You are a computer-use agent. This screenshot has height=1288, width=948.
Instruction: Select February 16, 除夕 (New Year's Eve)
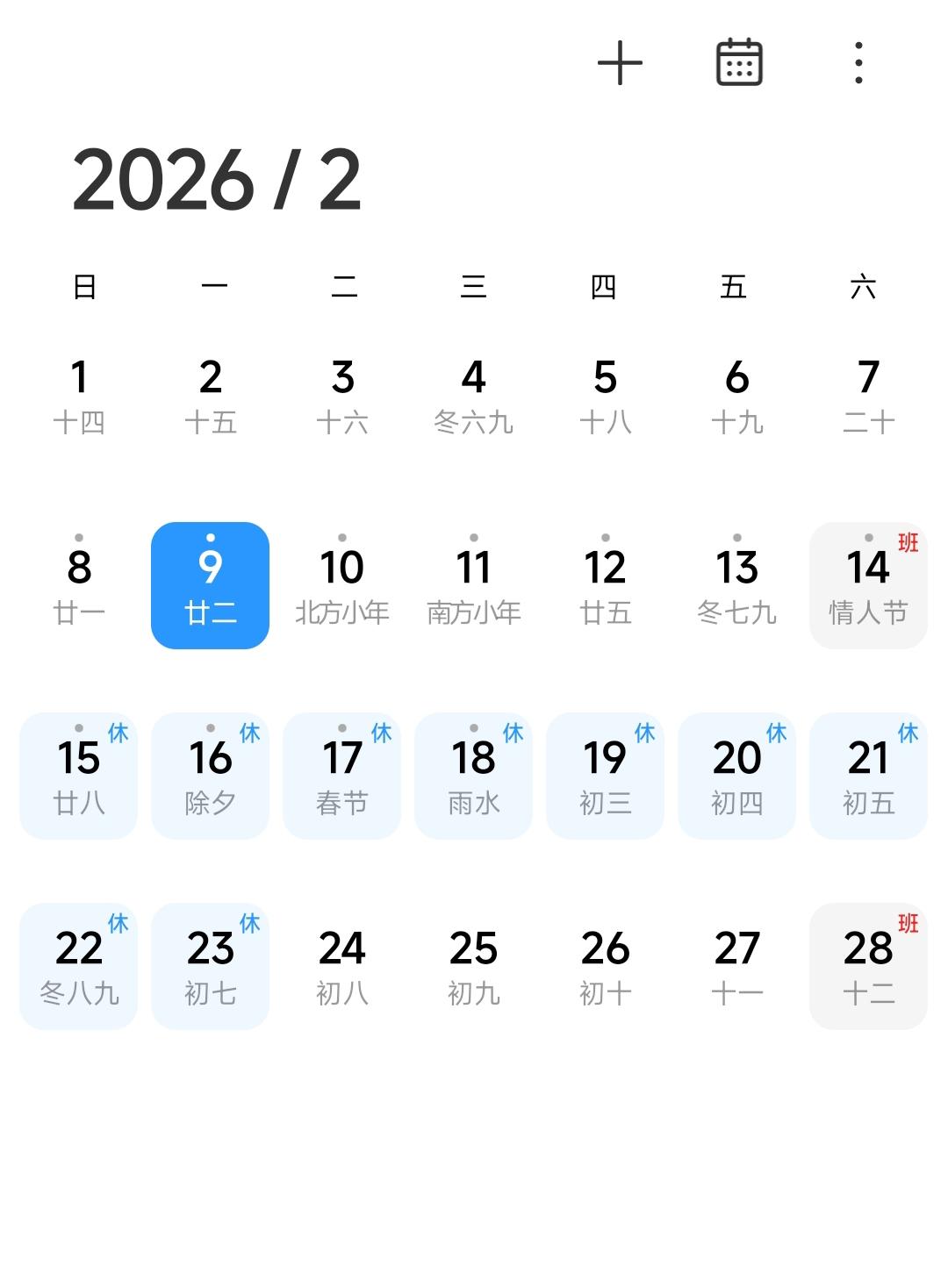tap(210, 772)
